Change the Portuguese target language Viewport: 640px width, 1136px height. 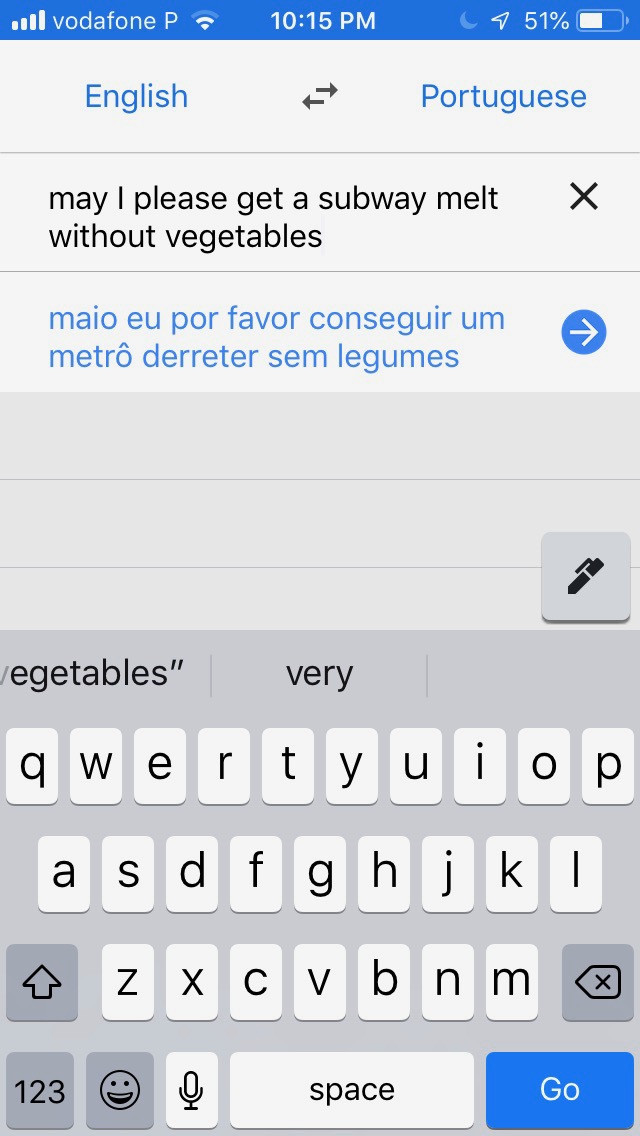coord(503,96)
